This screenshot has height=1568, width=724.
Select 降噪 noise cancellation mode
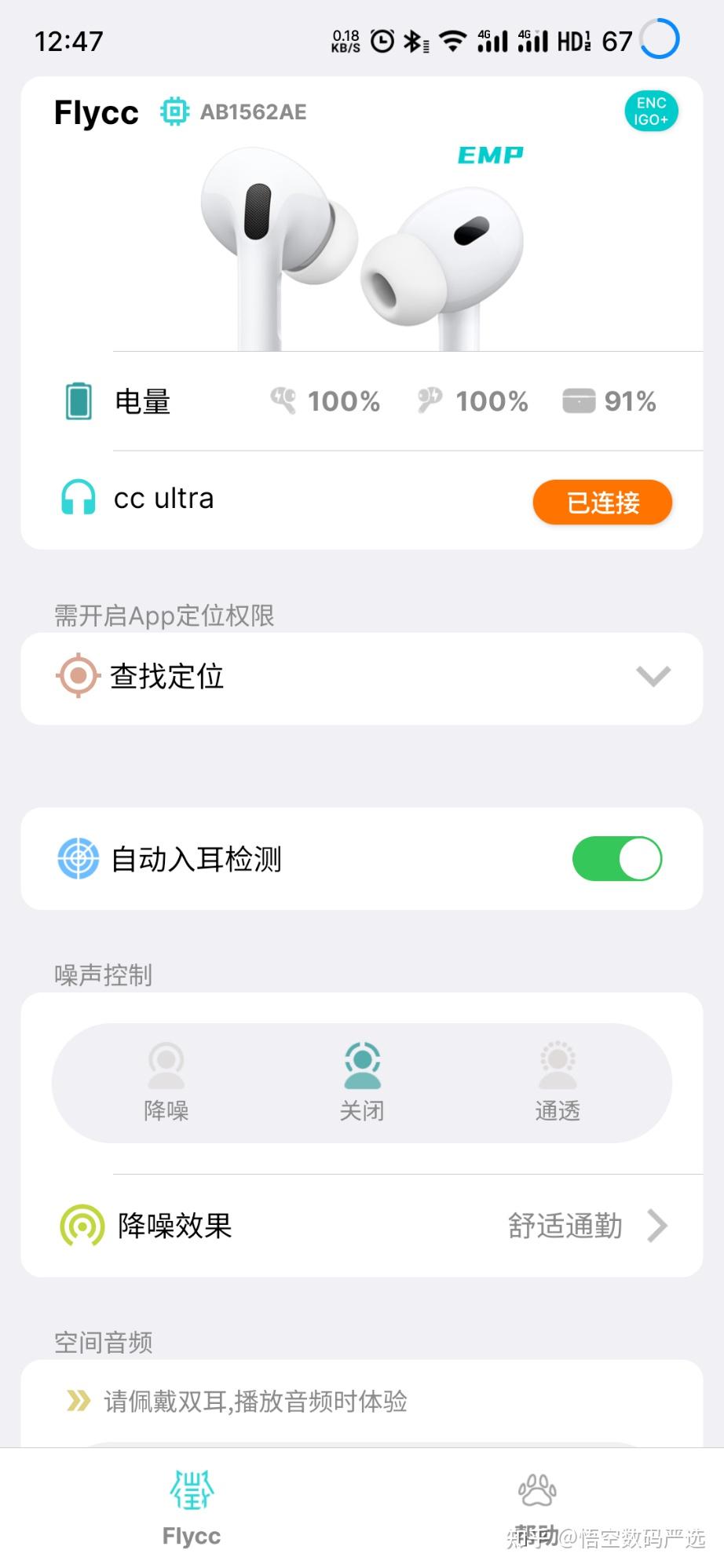click(166, 1081)
